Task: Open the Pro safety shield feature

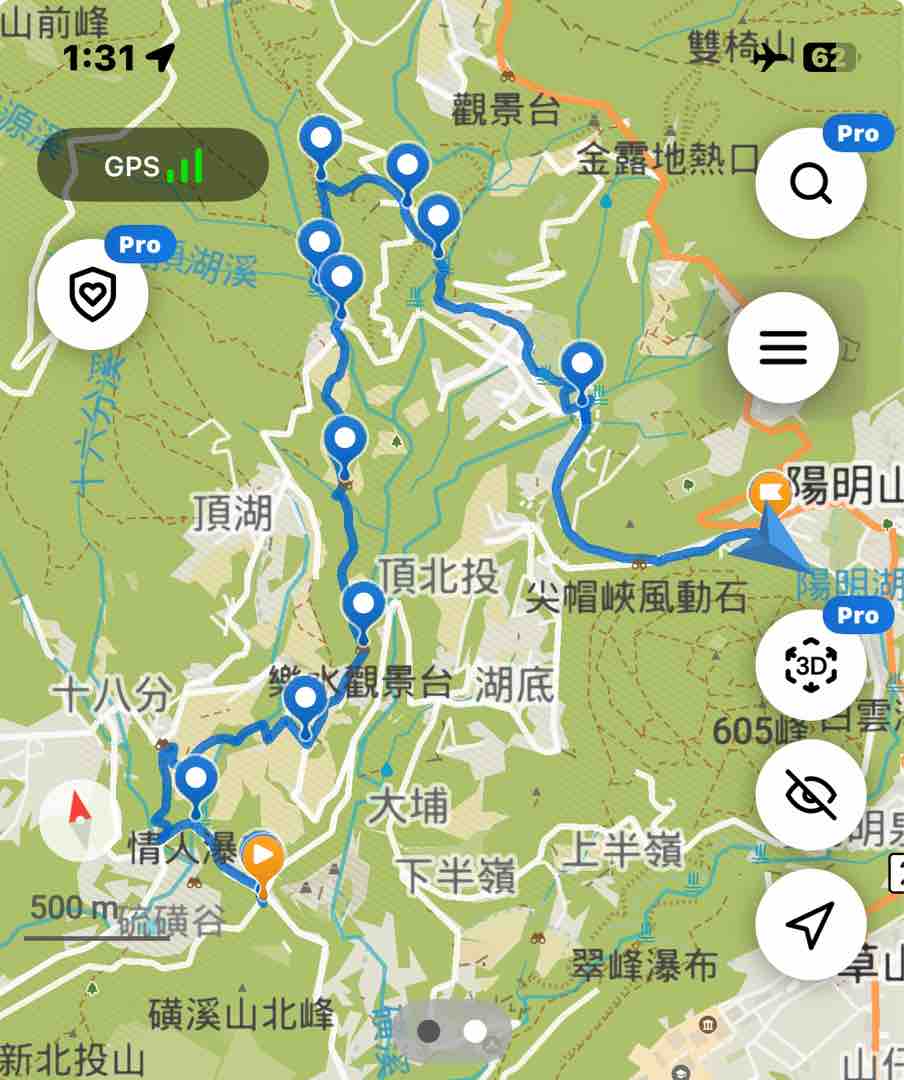Action: [x=93, y=295]
